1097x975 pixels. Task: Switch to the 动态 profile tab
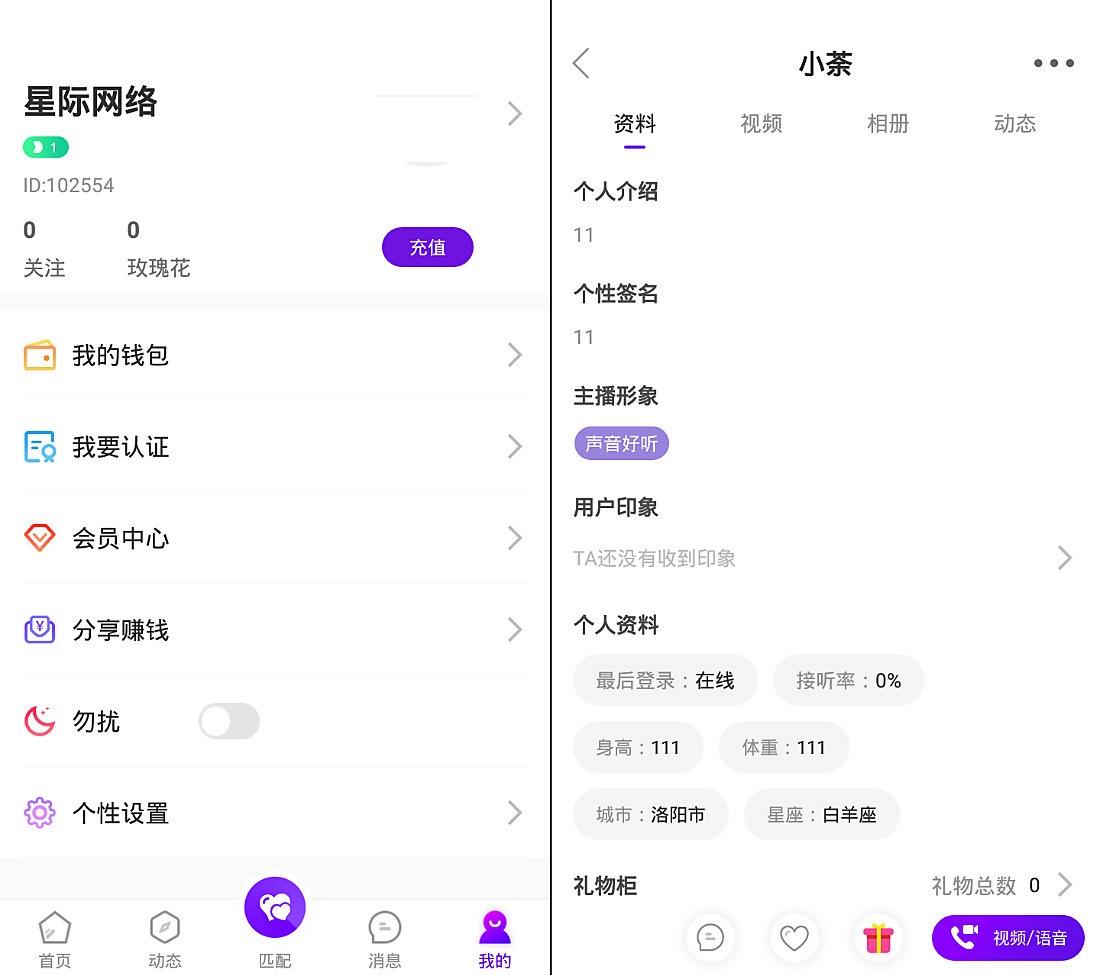coord(1014,124)
